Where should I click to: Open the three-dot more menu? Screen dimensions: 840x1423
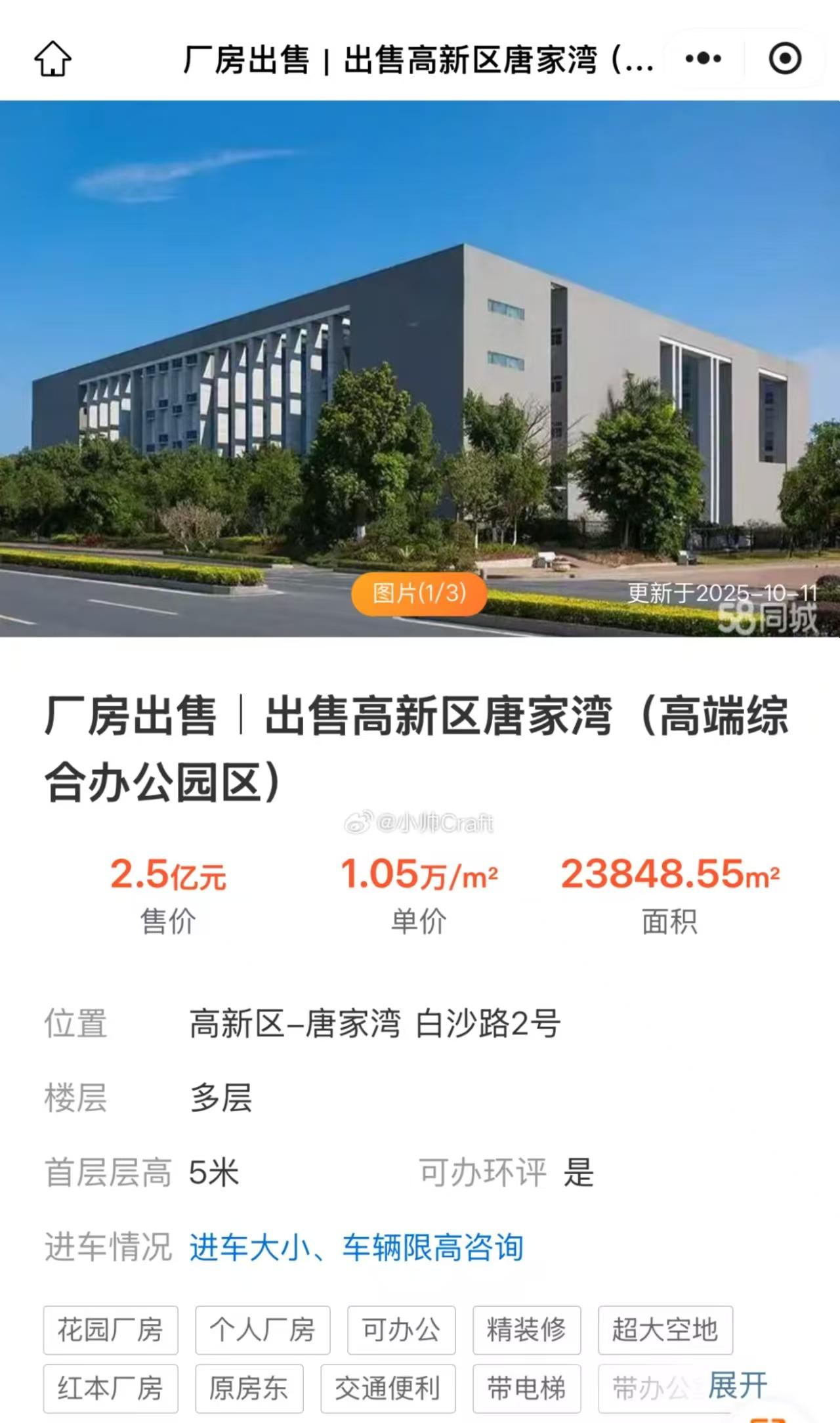703,59
